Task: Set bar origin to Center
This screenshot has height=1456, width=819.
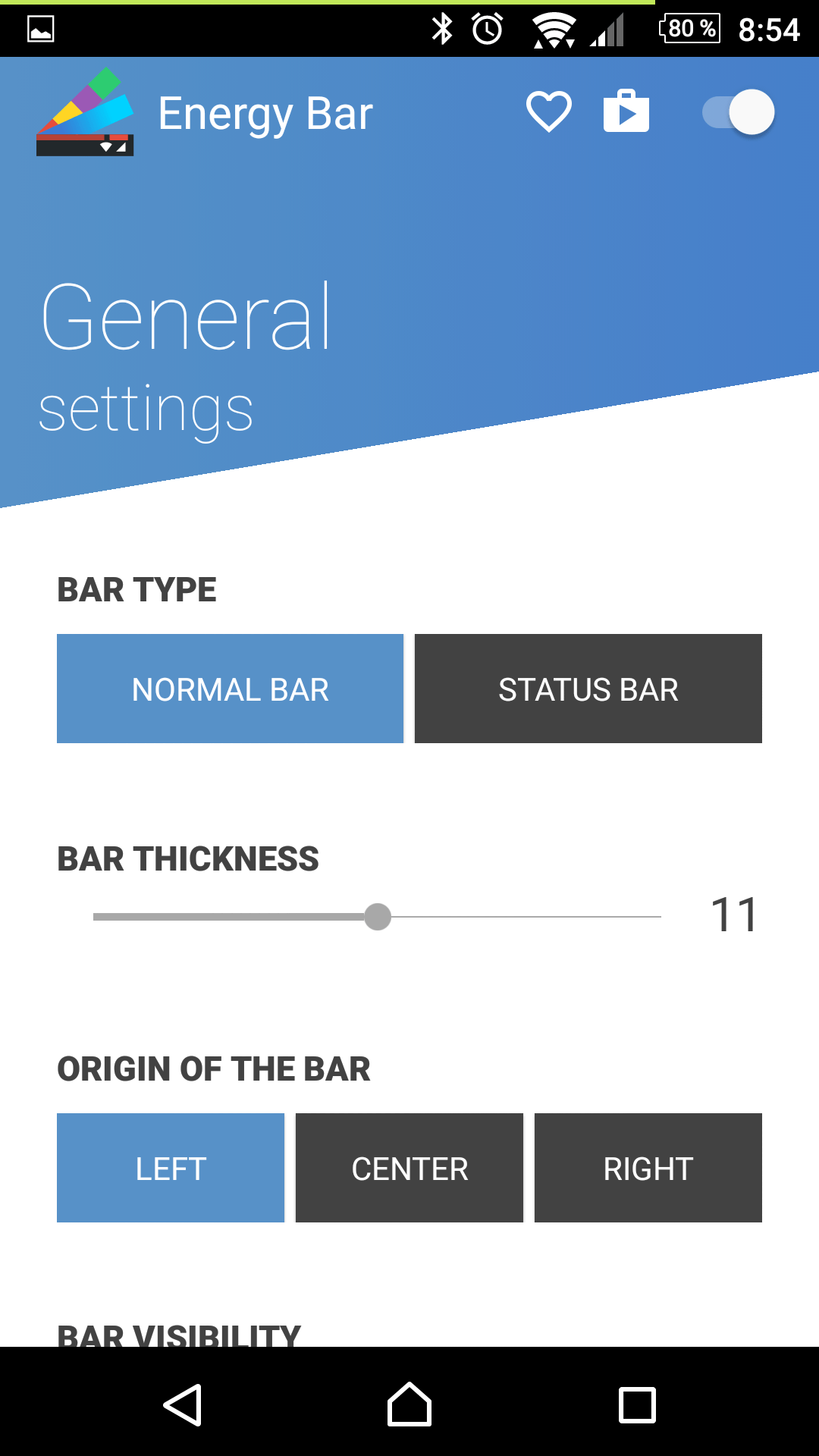Action: click(x=409, y=1168)
